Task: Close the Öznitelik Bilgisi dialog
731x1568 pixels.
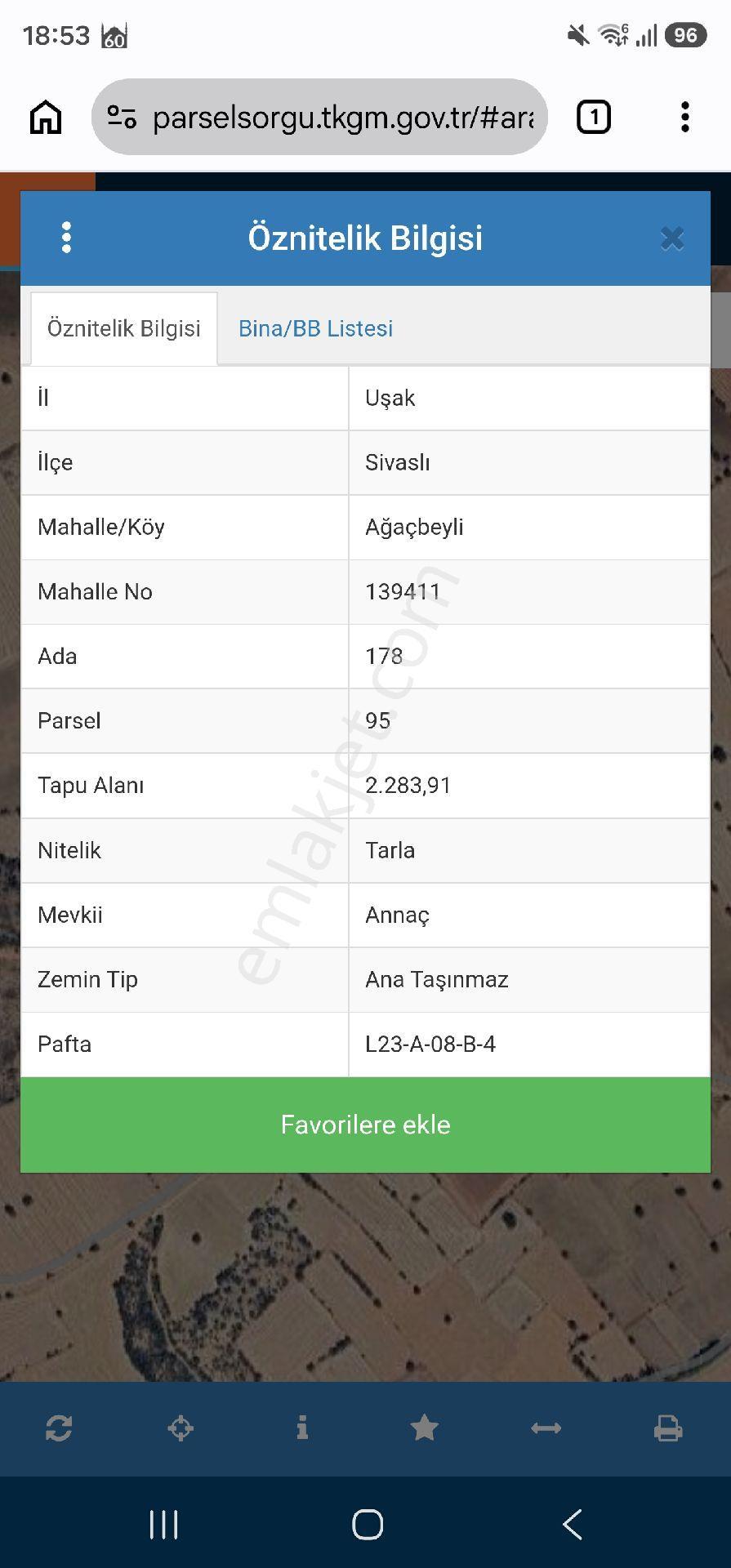Action: (x=672, y=238)
